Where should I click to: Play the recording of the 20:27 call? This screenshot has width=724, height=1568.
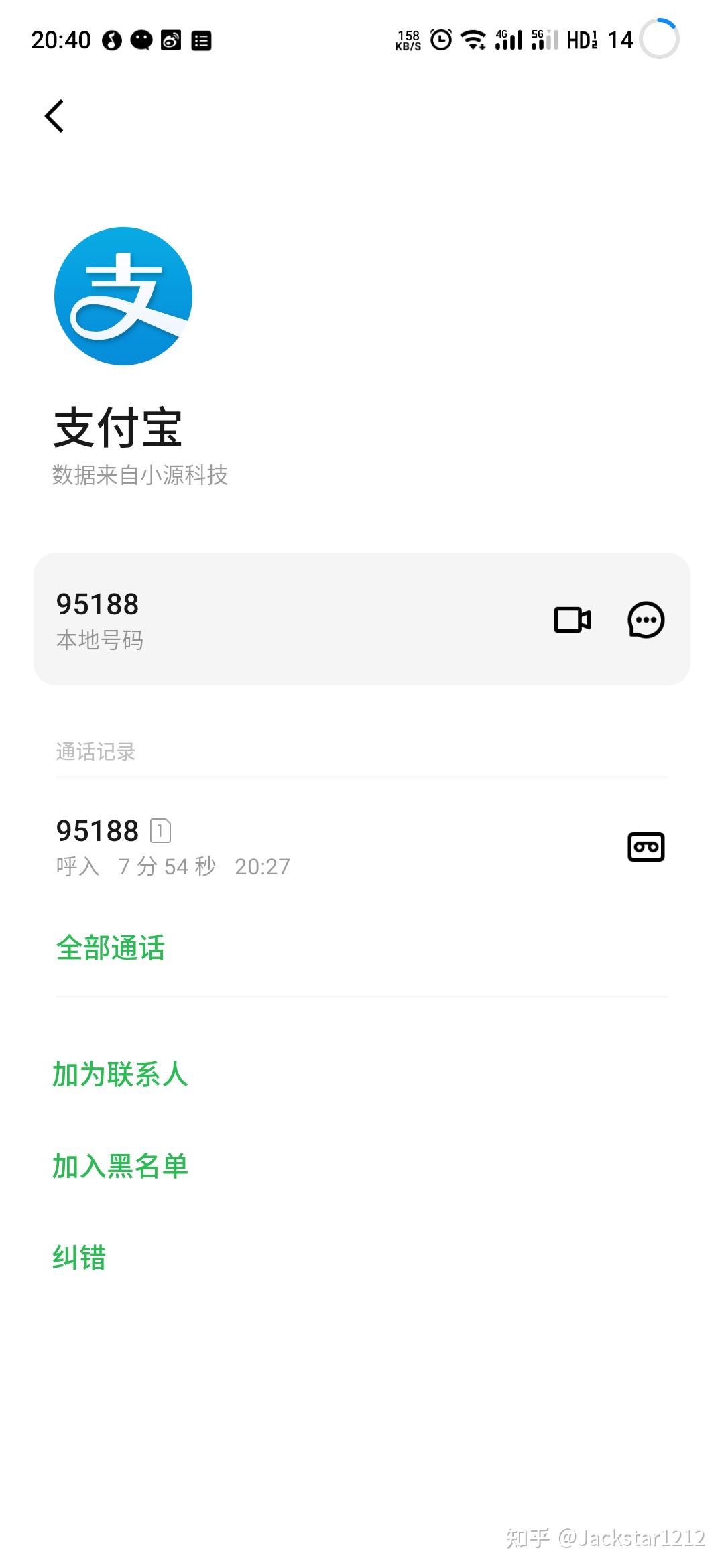646,847
